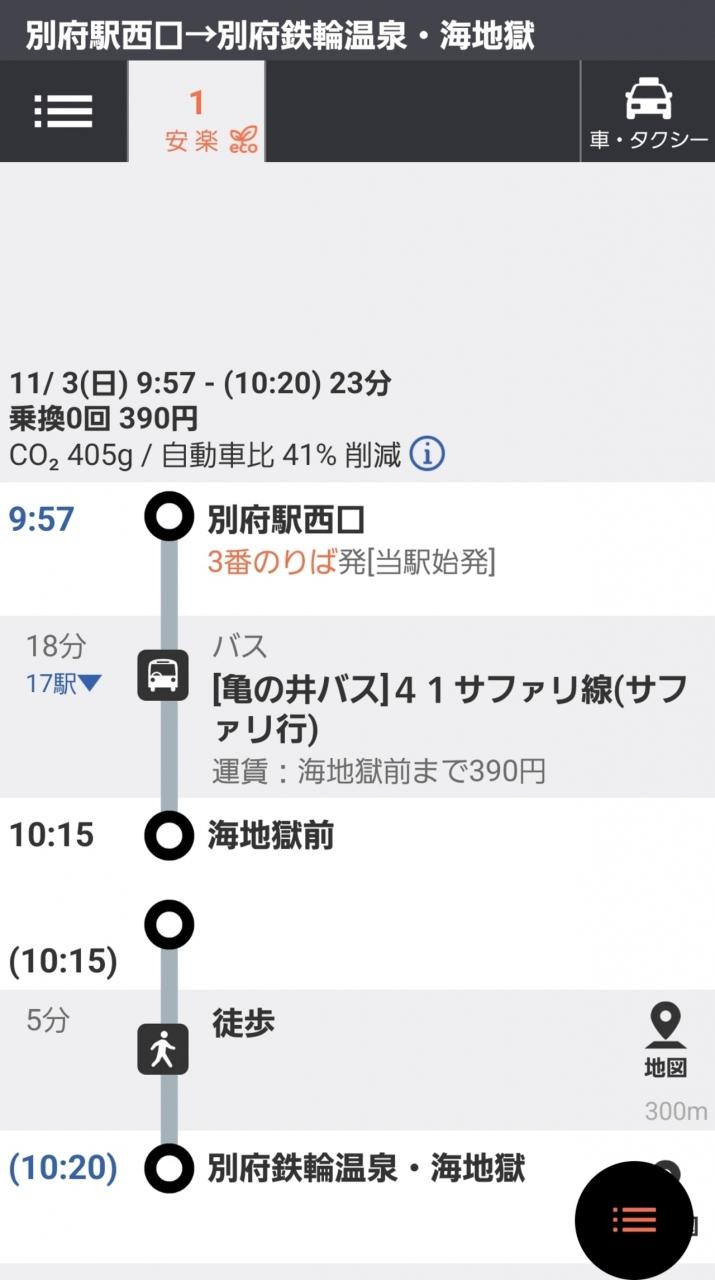Select route 1 安楽 tab
Screen dimensions: 715x1280
coord(197,113)
